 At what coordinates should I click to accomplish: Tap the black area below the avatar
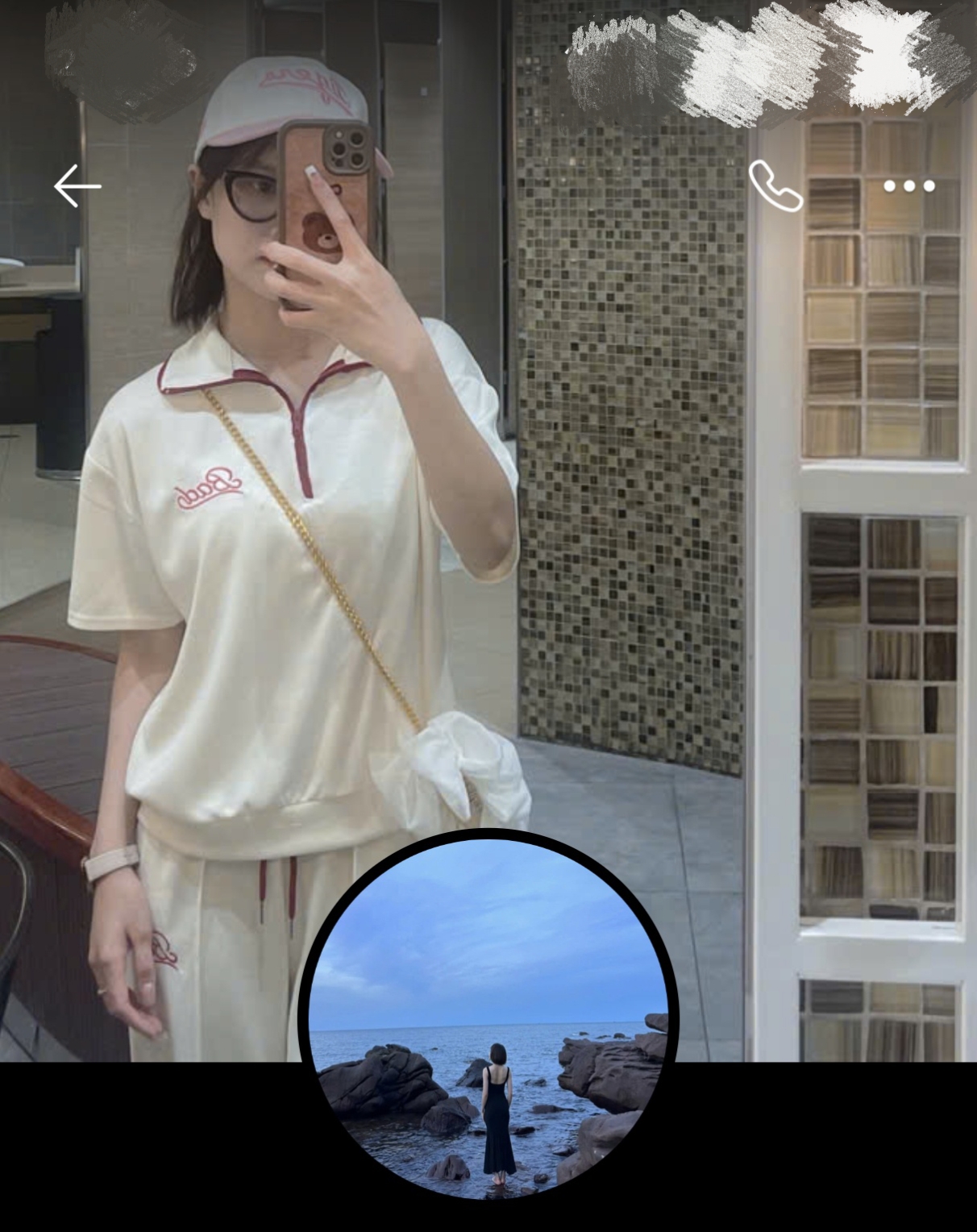[161, 1161]
